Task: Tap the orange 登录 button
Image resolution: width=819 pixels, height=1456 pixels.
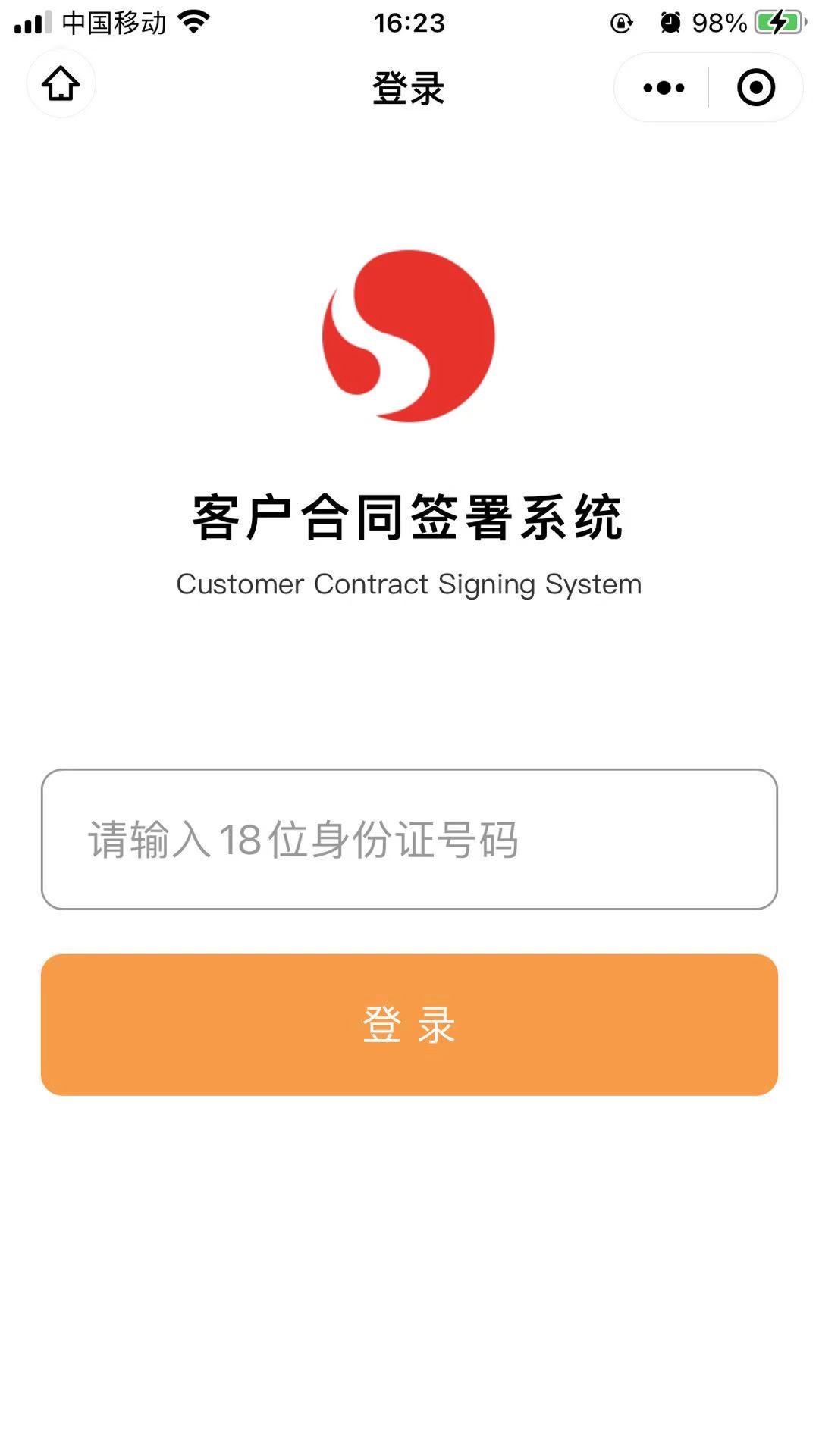Action: point(409,1025)
